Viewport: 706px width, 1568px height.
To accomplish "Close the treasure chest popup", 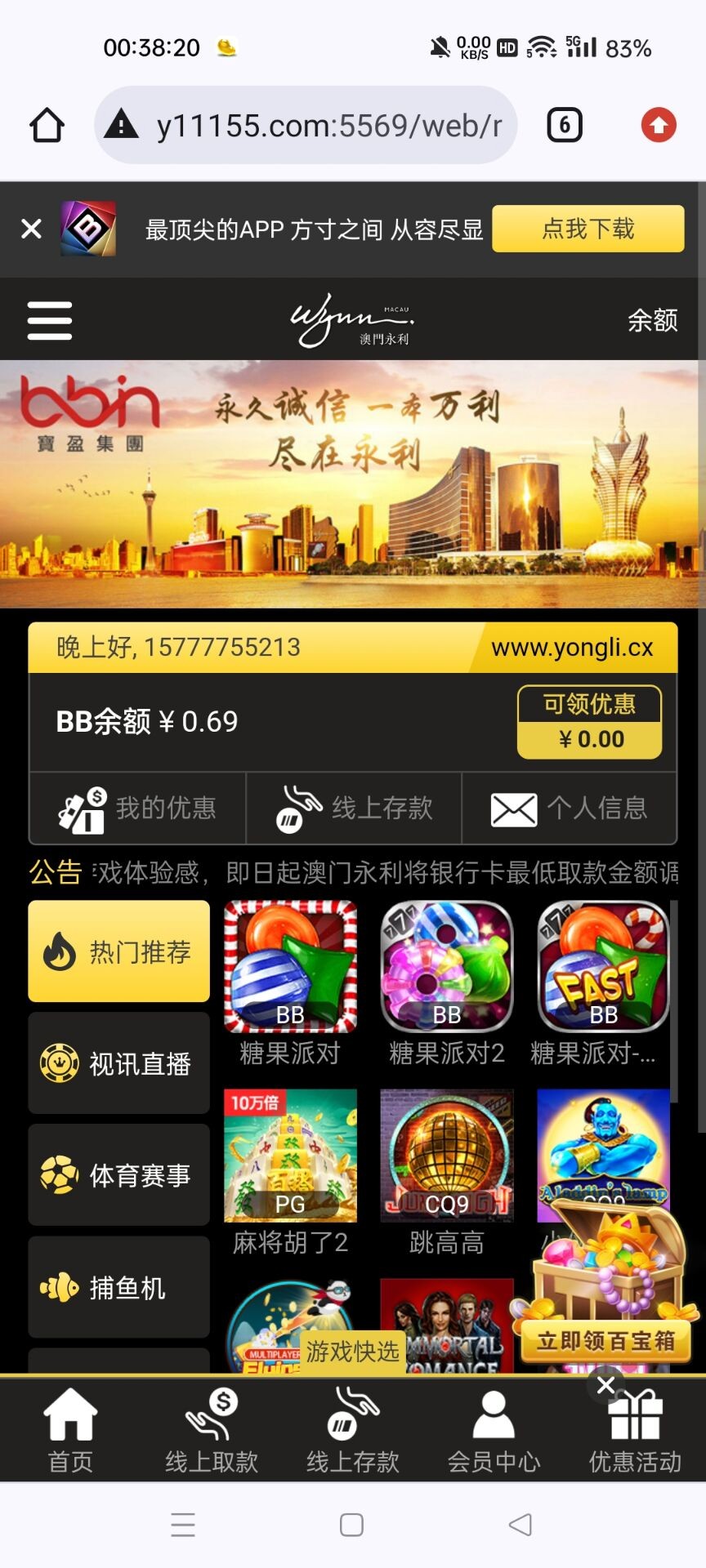I will (x=605, y=1385).
